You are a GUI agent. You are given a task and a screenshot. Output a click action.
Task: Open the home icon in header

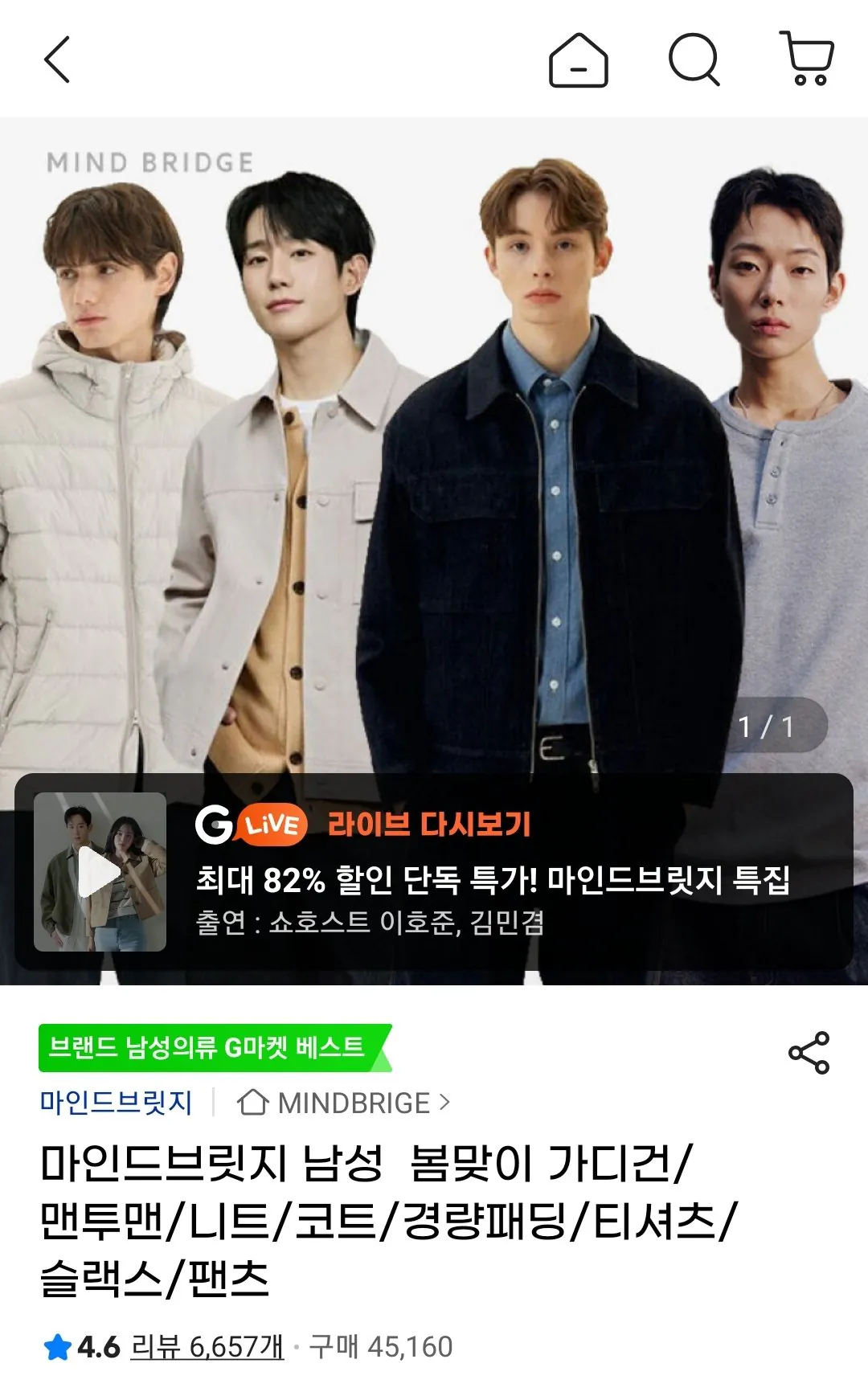(579, 59)
